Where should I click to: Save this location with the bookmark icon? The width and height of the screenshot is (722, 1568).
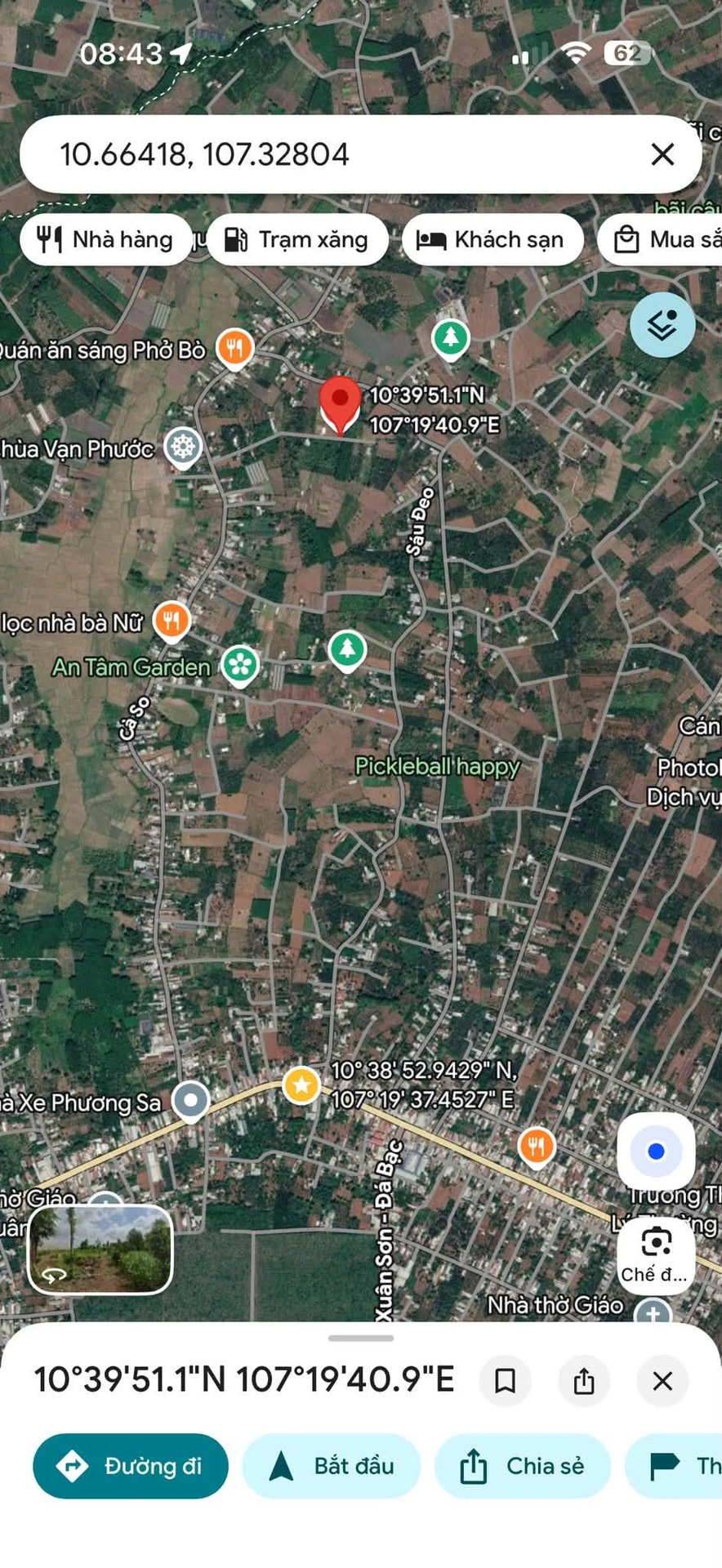pos(506,1381)
